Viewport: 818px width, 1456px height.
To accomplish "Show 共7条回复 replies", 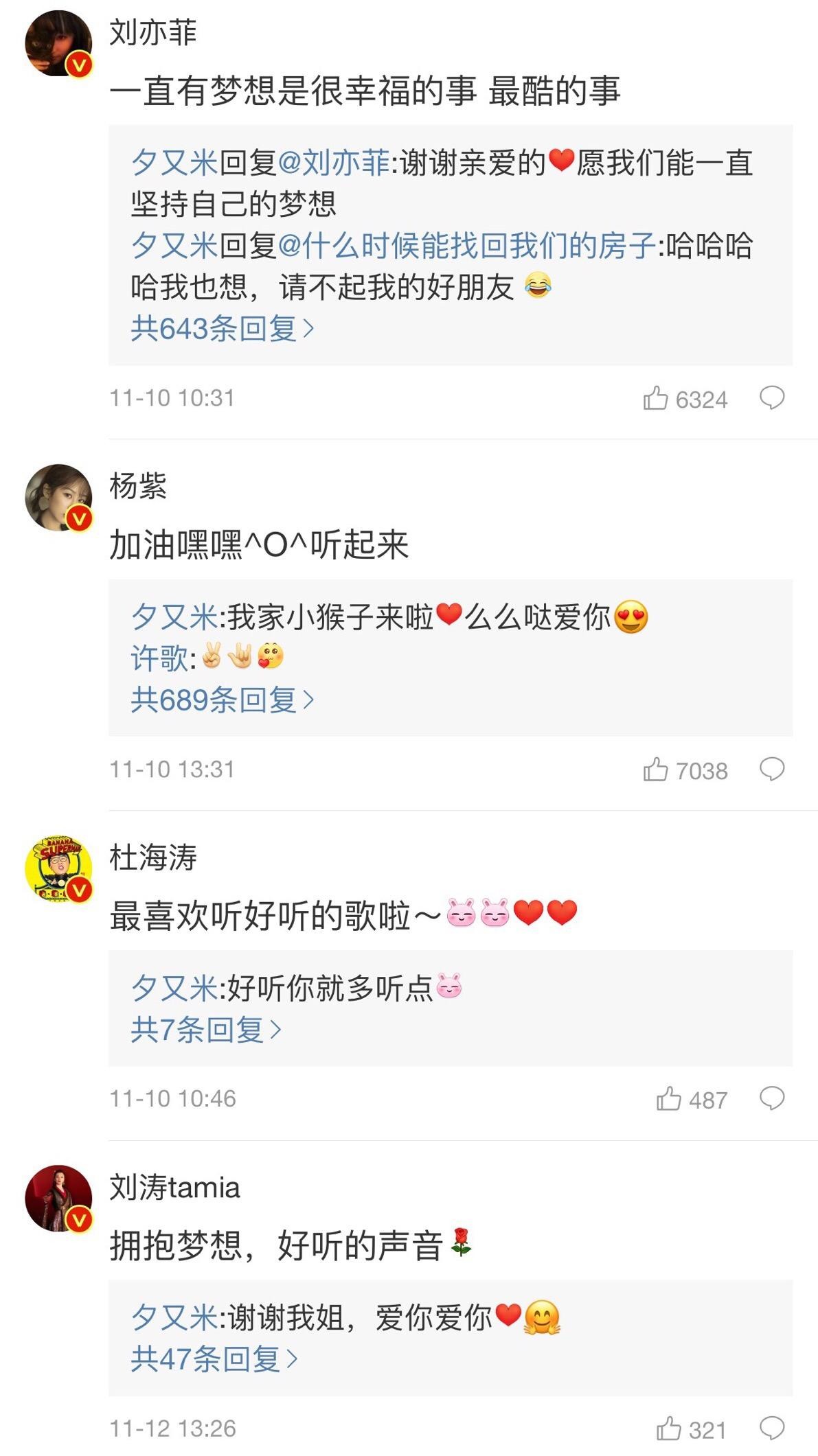I will (x=205, y=1030).
